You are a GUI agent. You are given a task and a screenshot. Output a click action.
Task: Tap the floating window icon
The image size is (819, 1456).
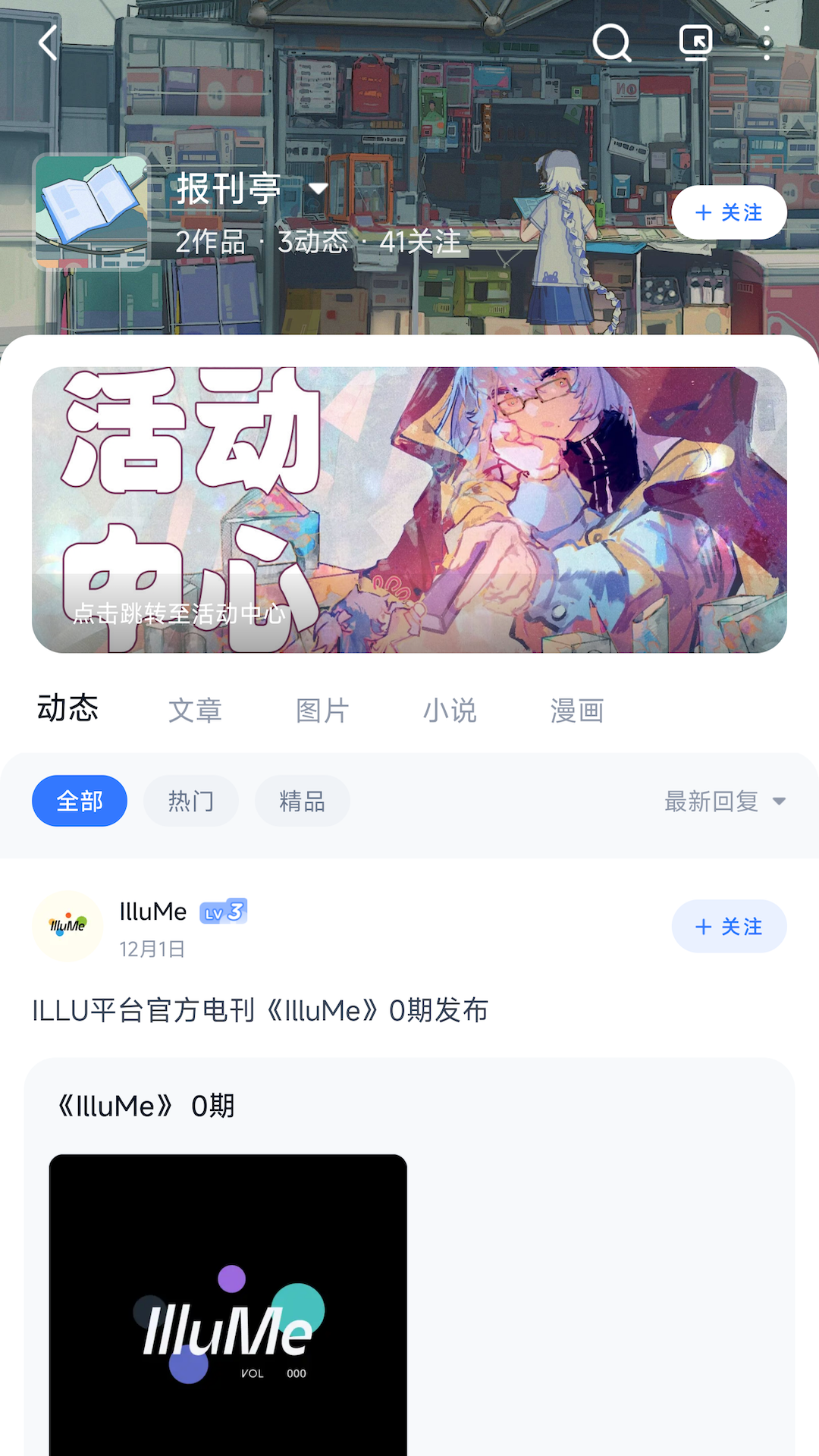[695, 42]
